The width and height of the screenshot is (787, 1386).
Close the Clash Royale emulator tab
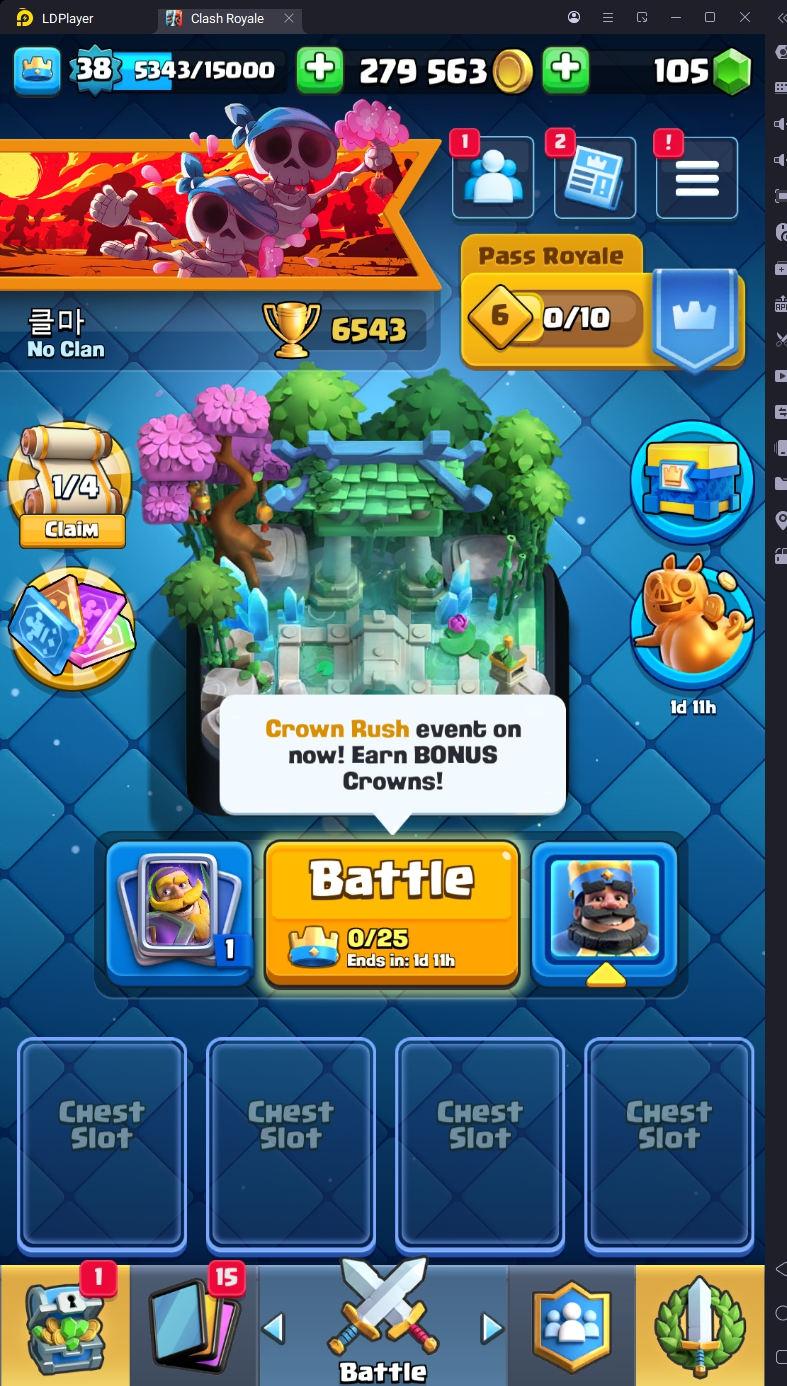click(x=289, y=18)
